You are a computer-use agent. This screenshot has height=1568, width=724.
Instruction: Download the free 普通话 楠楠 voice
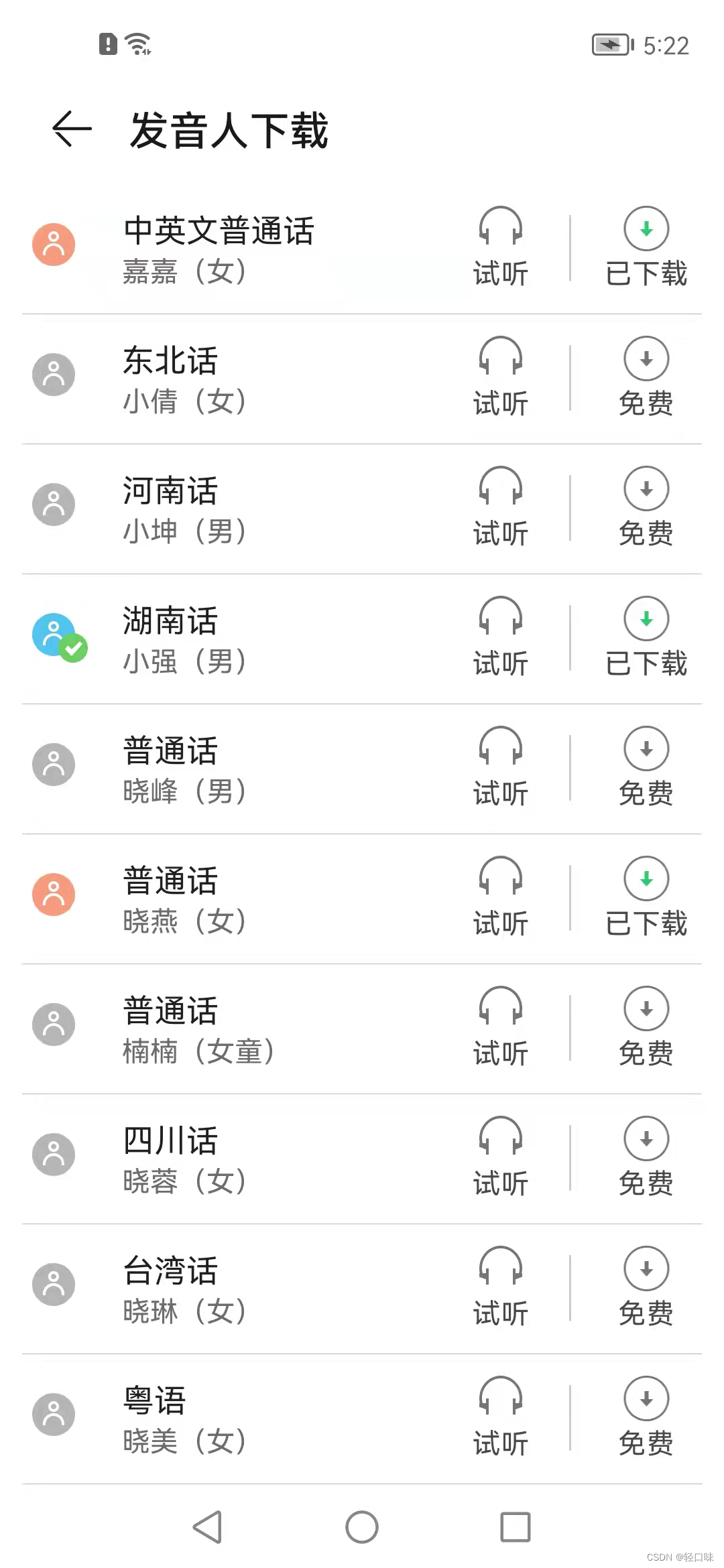click(646, 1026)
